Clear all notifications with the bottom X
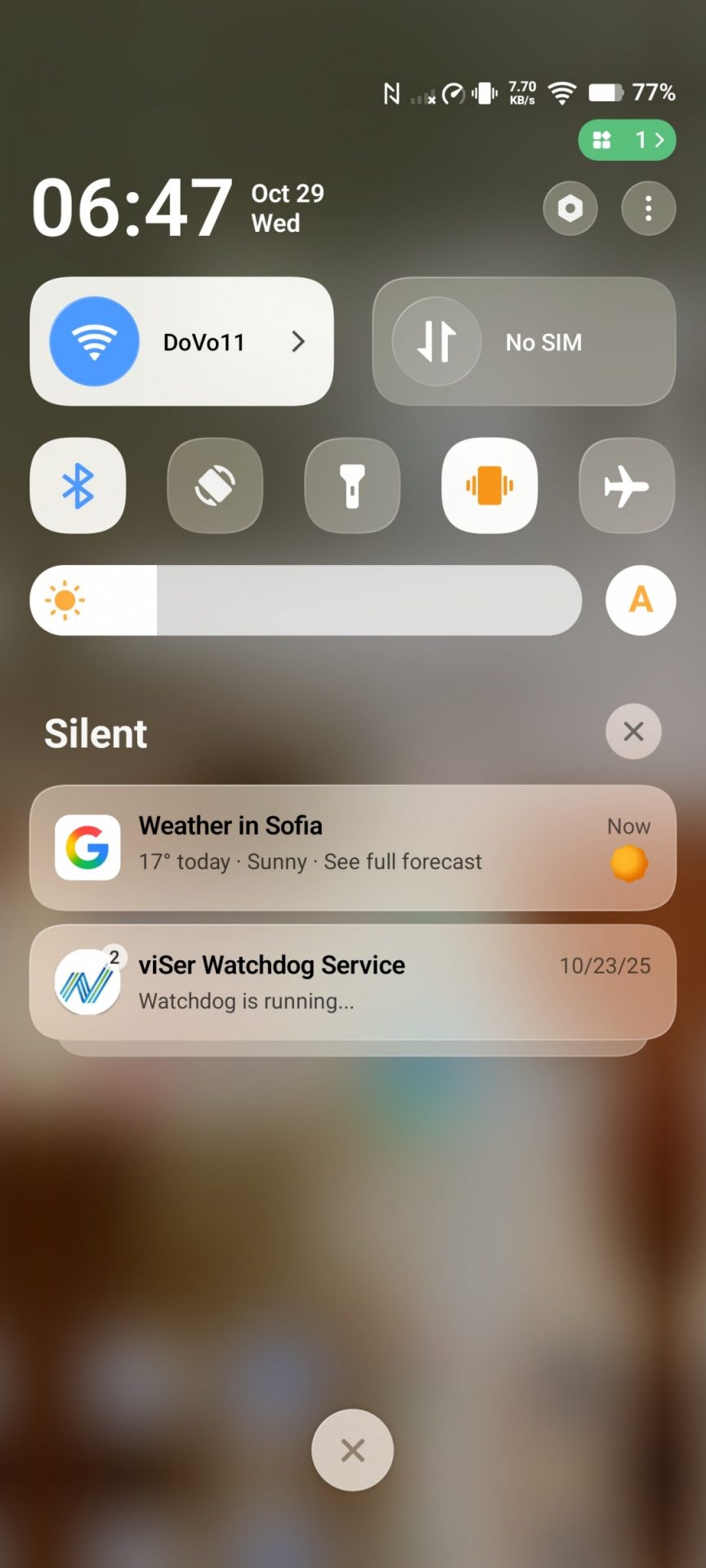706x1568 pixels. pyautogui.click(x=352, y=1450)
